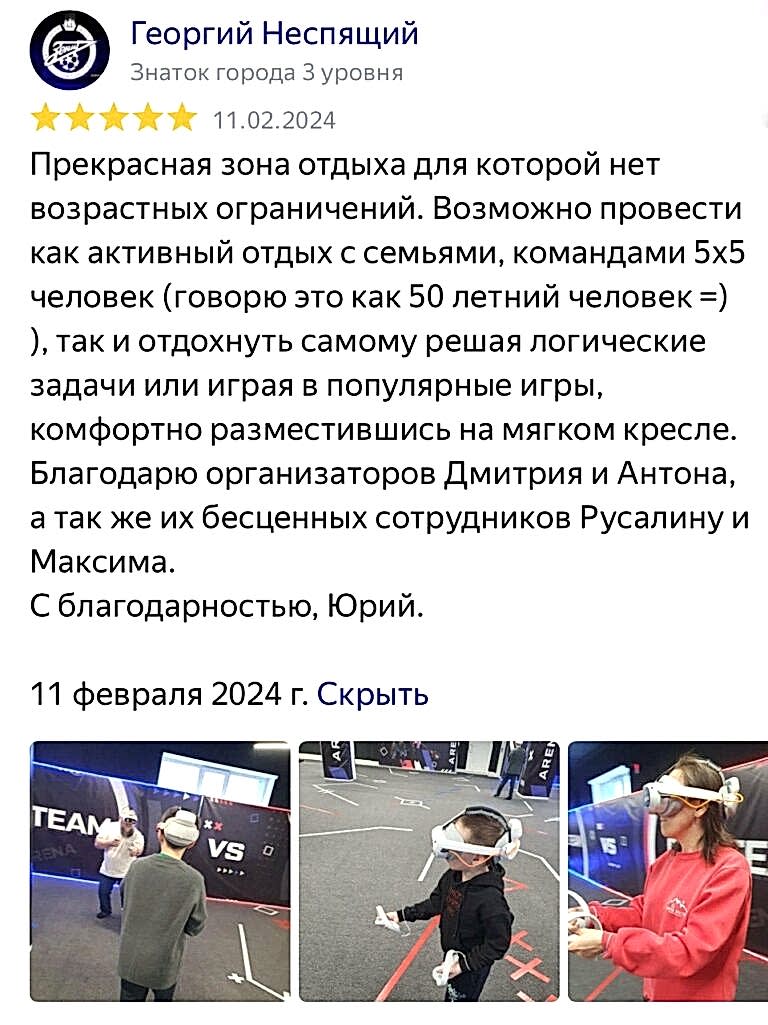
Task: Tap the reviewer name Георгий Неспящий
Action: pos(274,34)
